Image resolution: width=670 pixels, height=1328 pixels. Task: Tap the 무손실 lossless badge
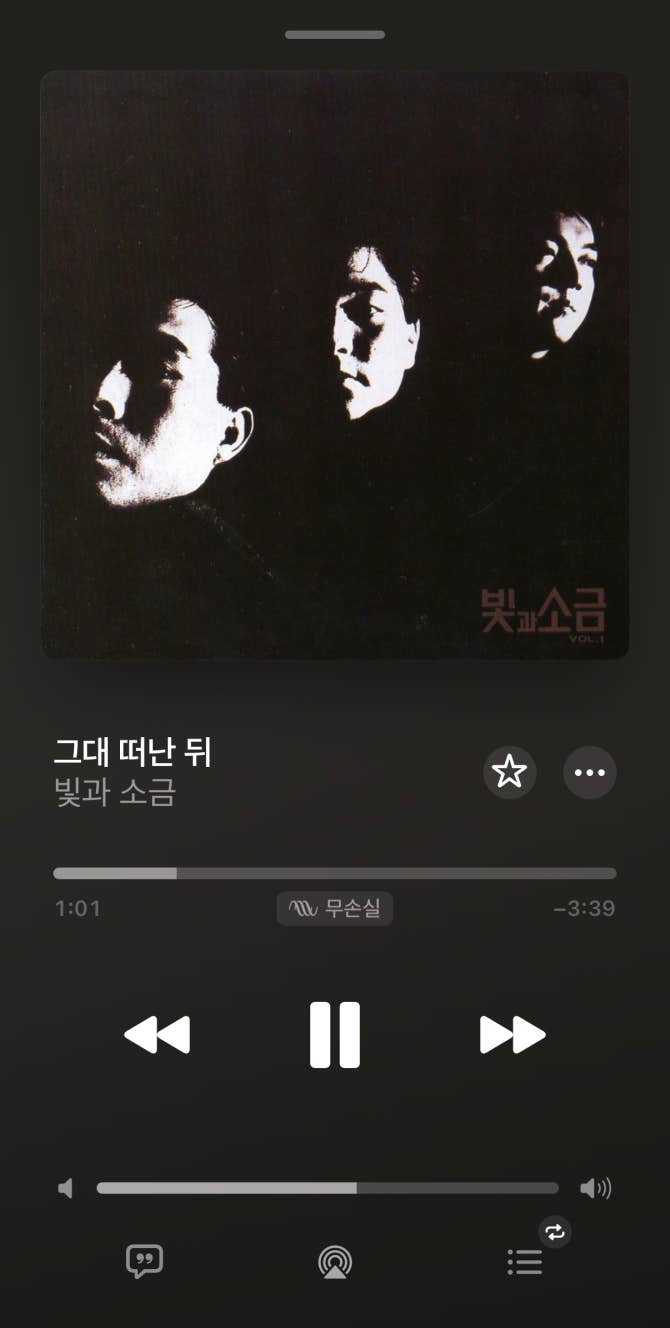335,908
